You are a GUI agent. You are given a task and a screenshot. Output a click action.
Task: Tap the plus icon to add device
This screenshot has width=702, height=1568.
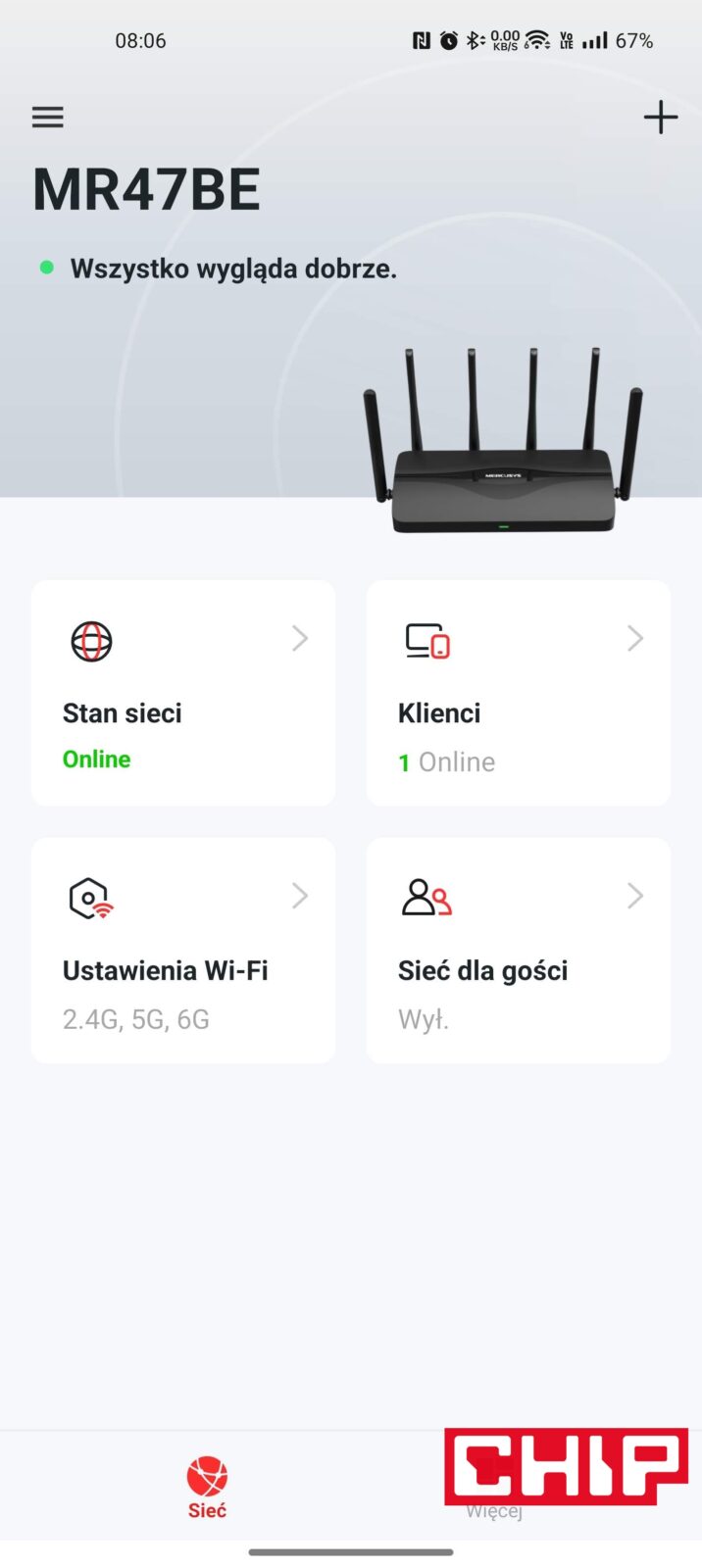point(660,118)
